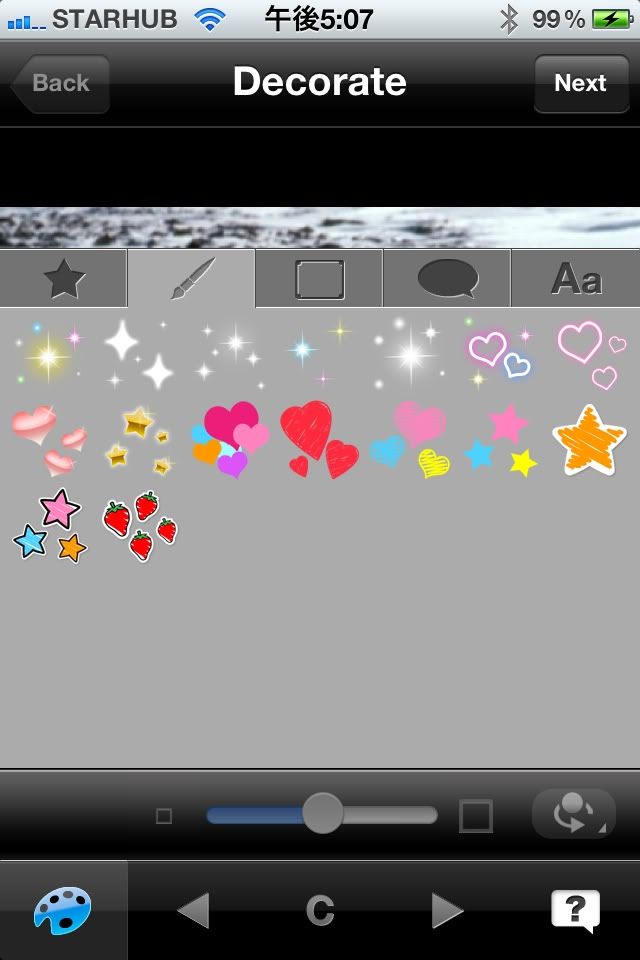This screenshot has height=960, width=640.
Task: Switch to the frame tab
Action: pos(319,279)
